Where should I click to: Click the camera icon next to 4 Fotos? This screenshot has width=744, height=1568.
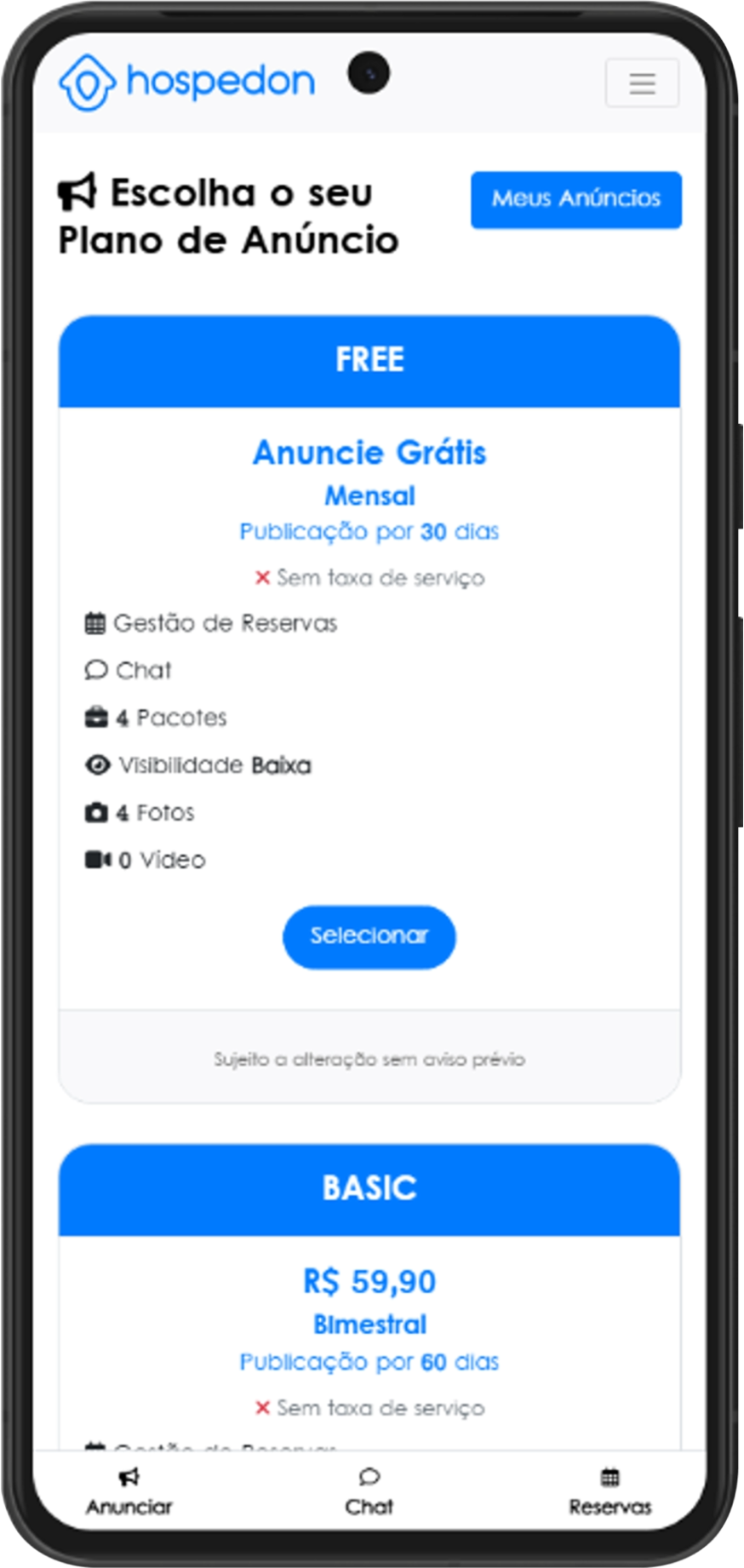(x=94, y=813)
